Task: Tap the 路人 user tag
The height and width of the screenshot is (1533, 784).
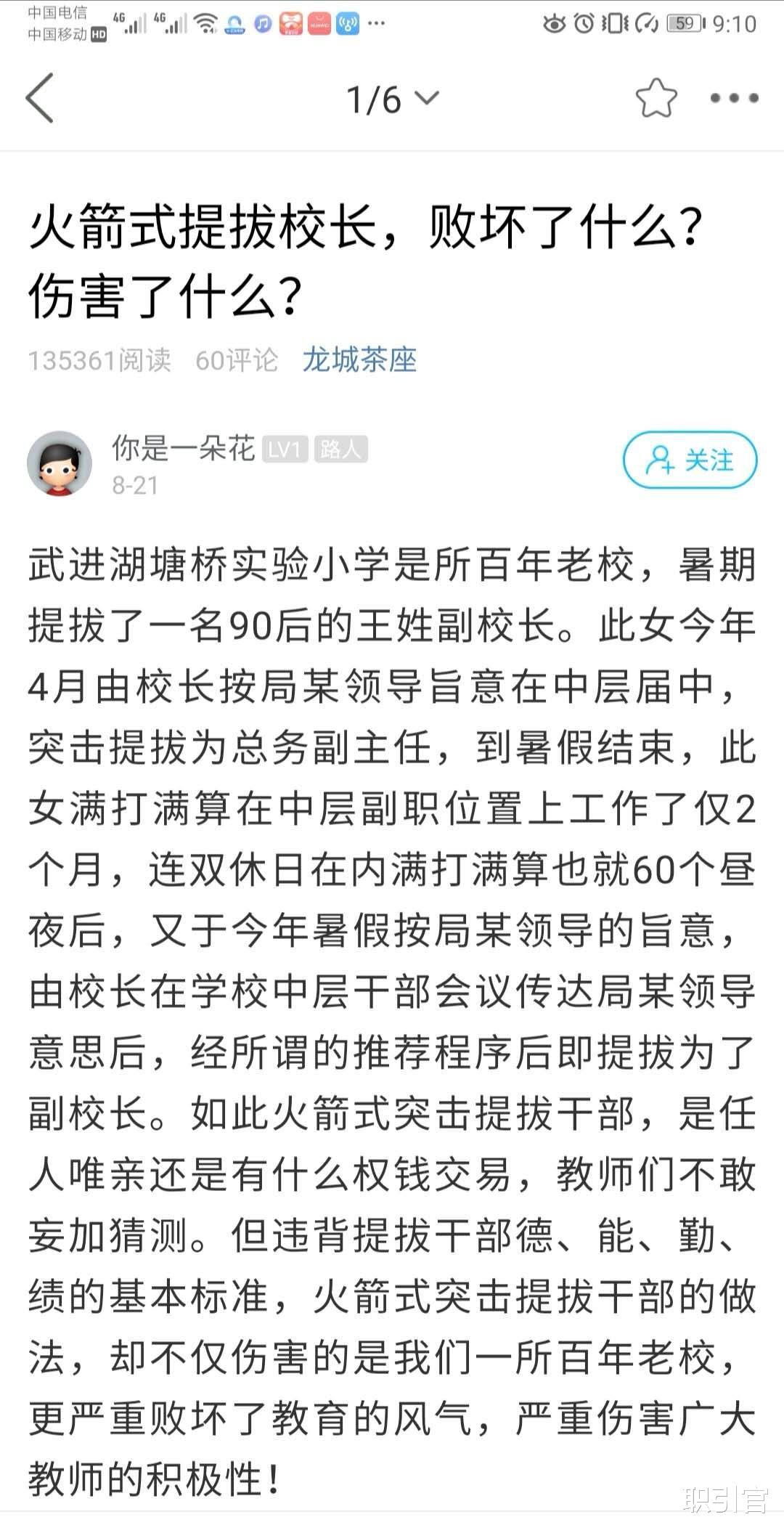Action: pyautogui.click(x=340, y=449)
